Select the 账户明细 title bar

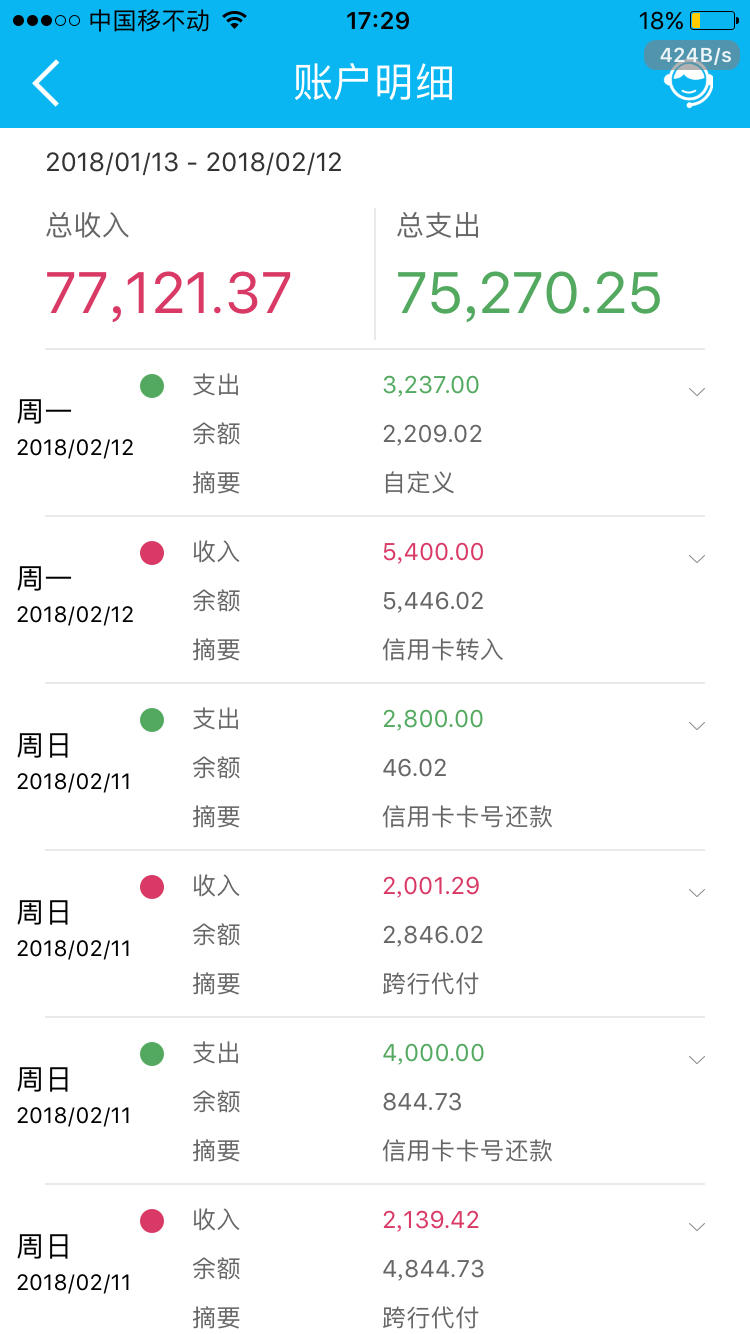(375, 84)
